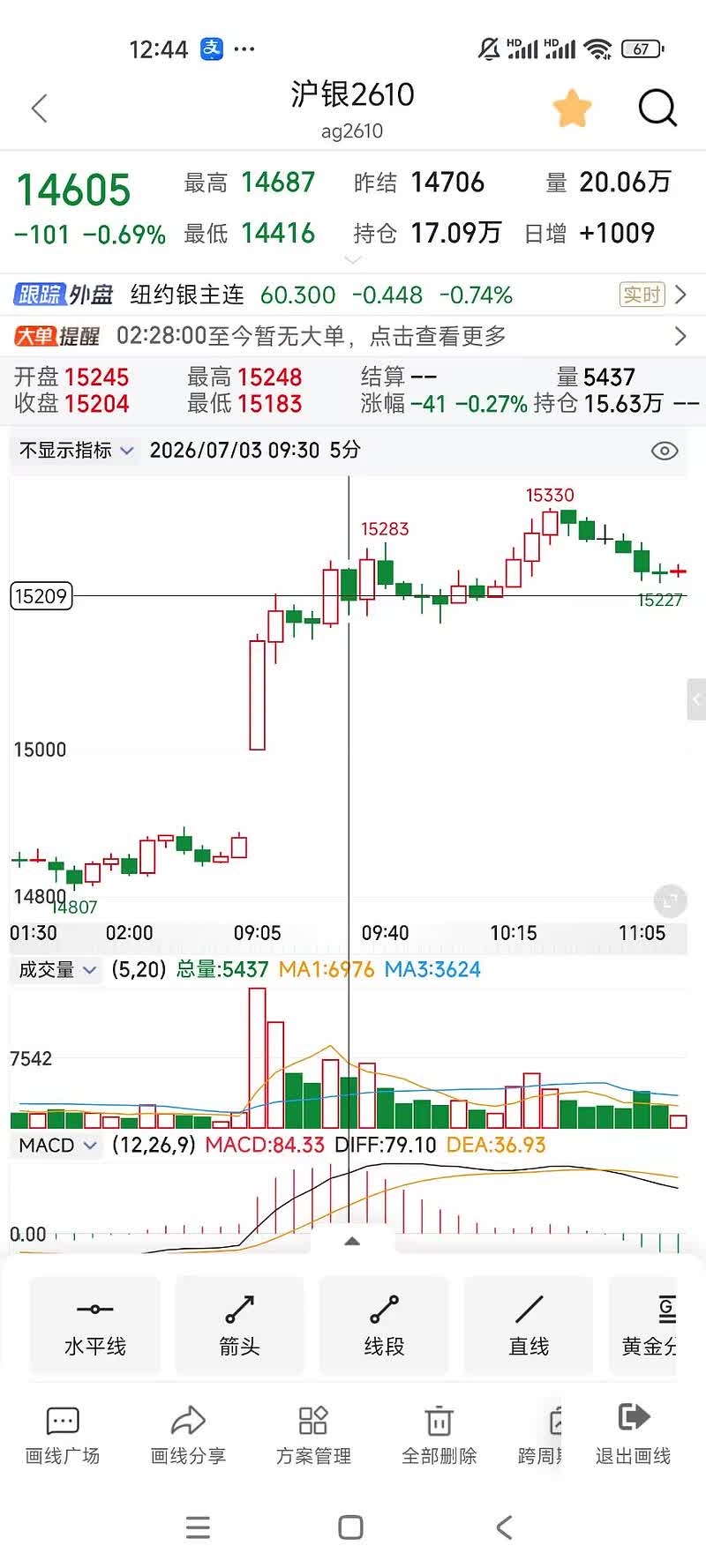Open 方案管理 scheme management
This screenshot has width=706, height=1568.
click(x=313, y=1436)
